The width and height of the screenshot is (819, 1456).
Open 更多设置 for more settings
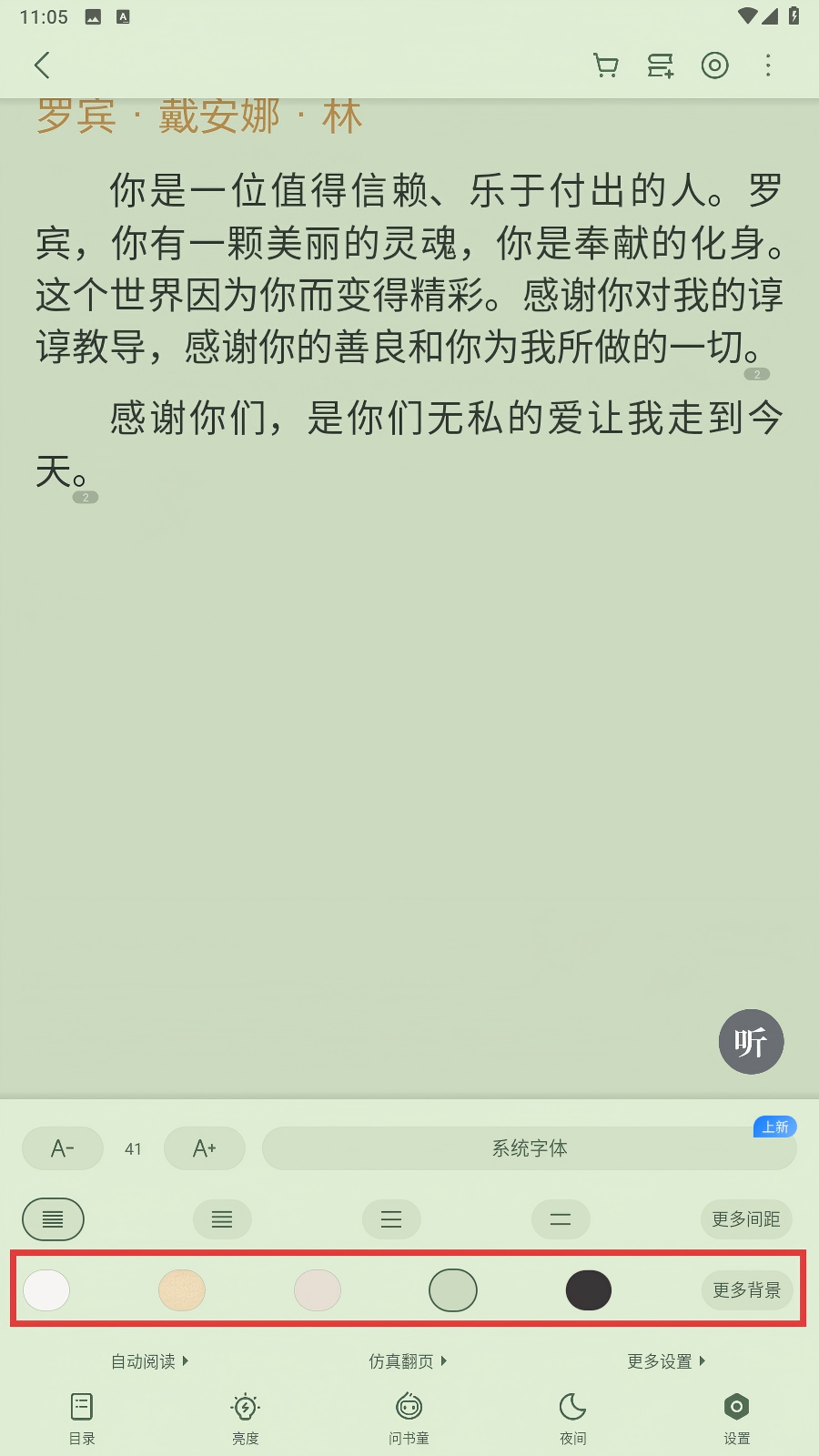[x=665, y=1361]
